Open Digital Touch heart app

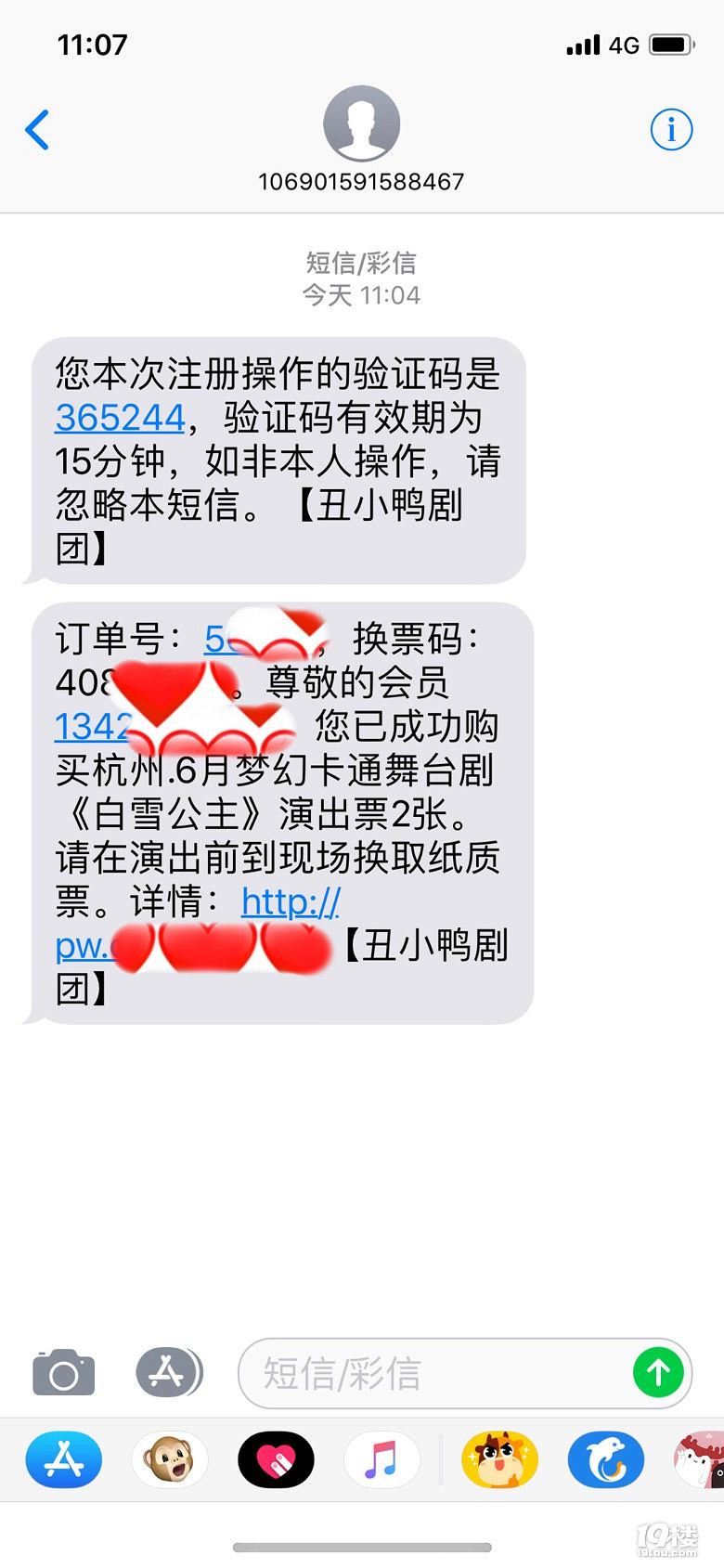click(x=276, y=1460)
